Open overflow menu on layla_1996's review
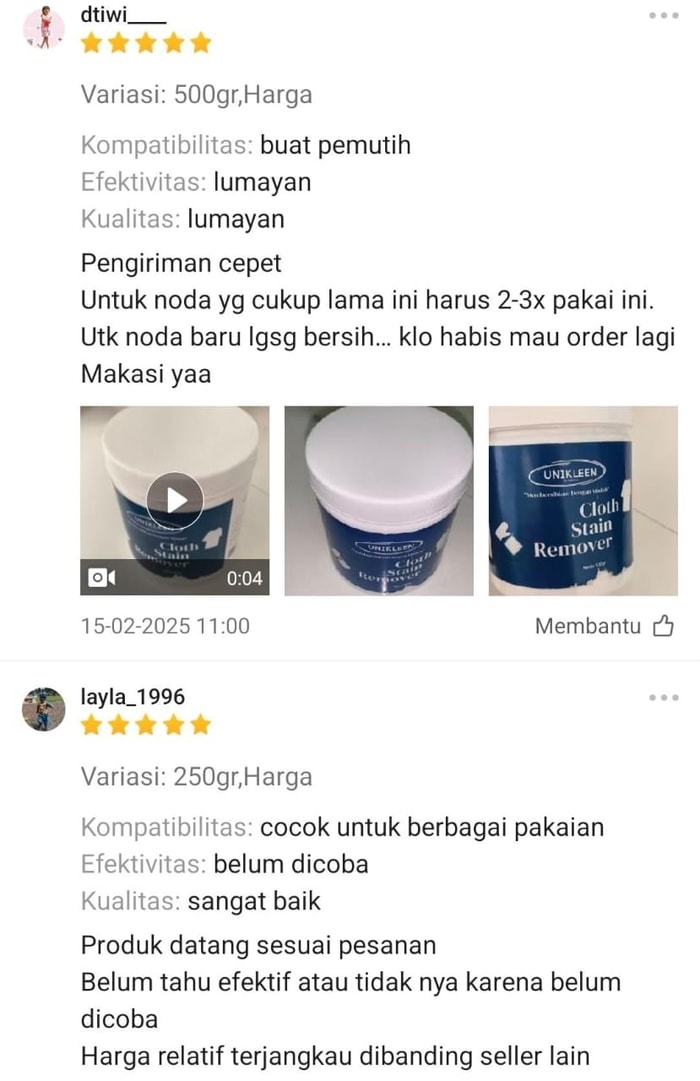Image resolution: width=700 pixels, height=1081 pixels. pos(664,697)
